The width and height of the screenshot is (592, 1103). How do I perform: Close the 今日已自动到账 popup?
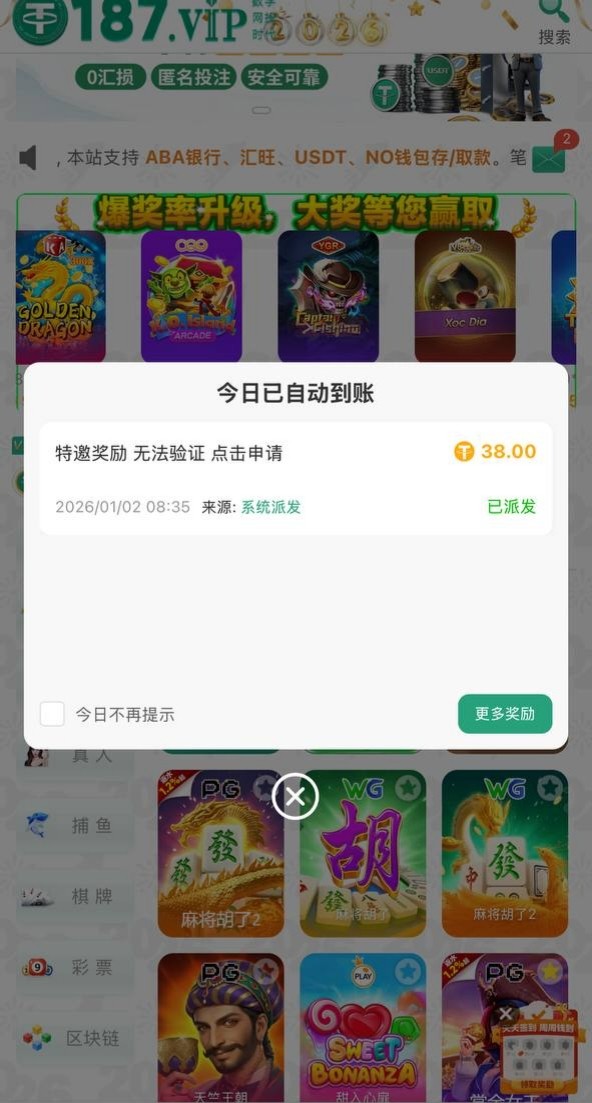(295, 796)
